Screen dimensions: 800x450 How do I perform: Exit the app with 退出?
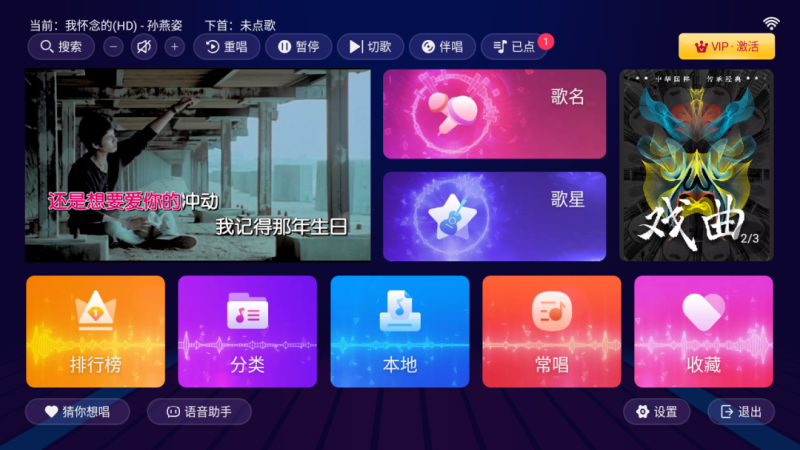click(741, 412)
